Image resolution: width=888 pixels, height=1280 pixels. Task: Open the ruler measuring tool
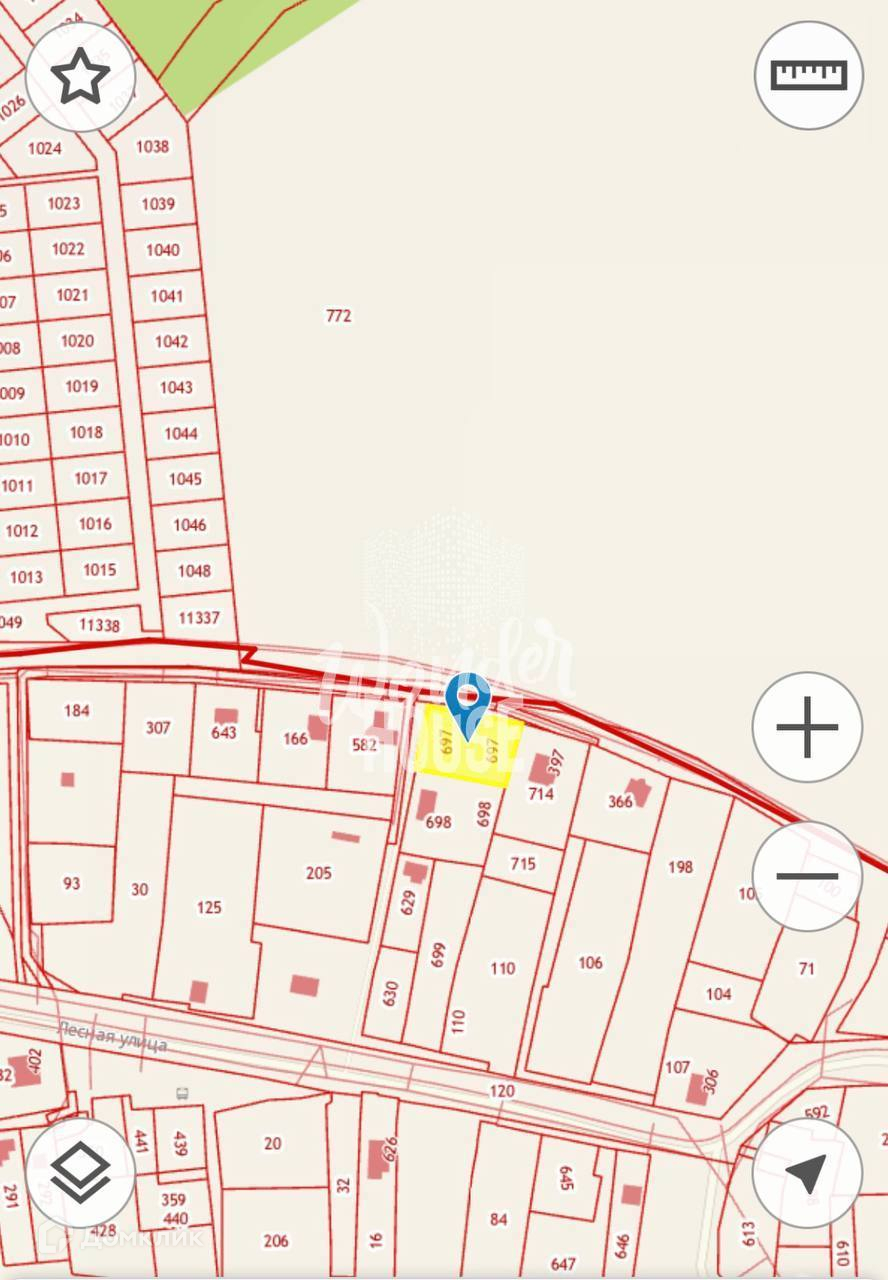808,76
